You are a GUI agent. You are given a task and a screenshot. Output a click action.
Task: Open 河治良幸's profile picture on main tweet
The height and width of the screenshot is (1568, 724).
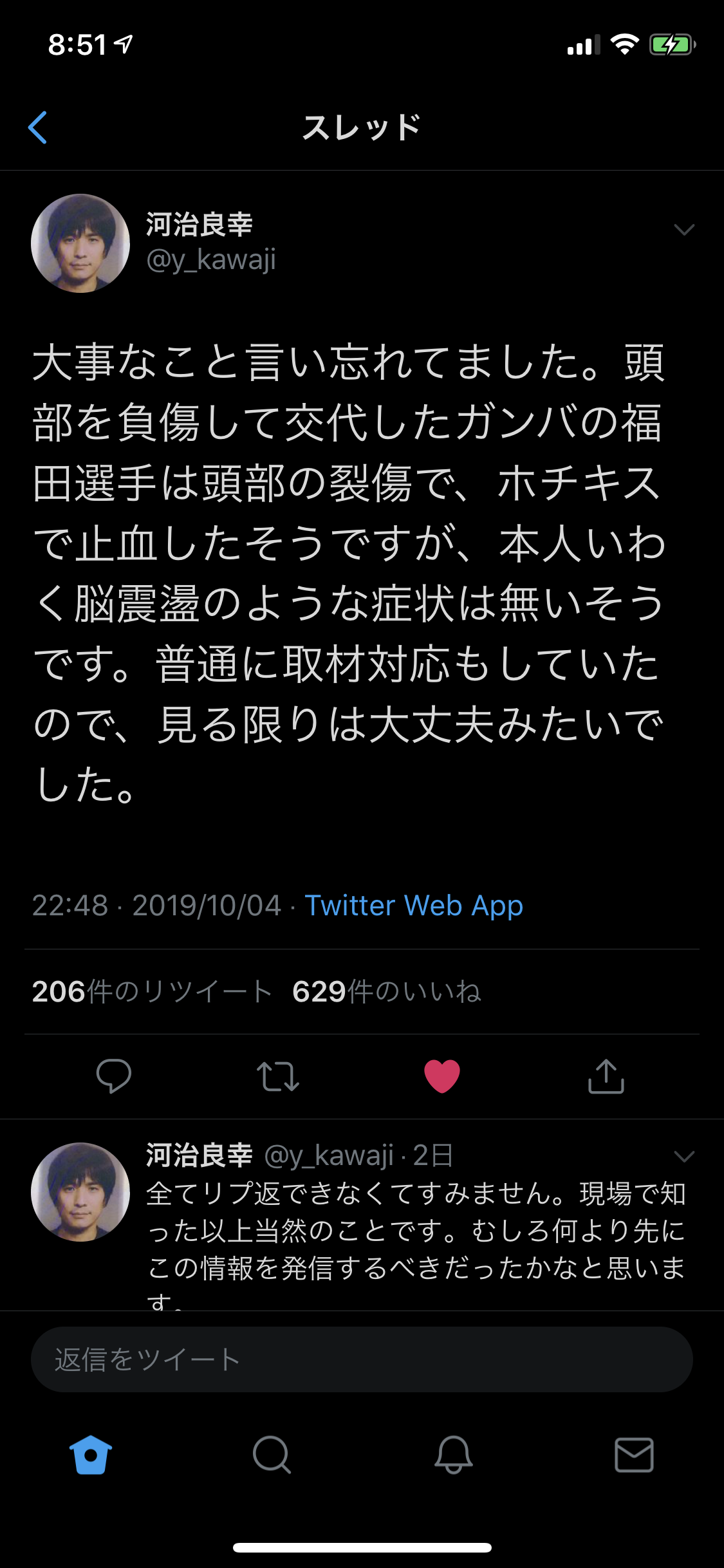(x=80, y=243)
